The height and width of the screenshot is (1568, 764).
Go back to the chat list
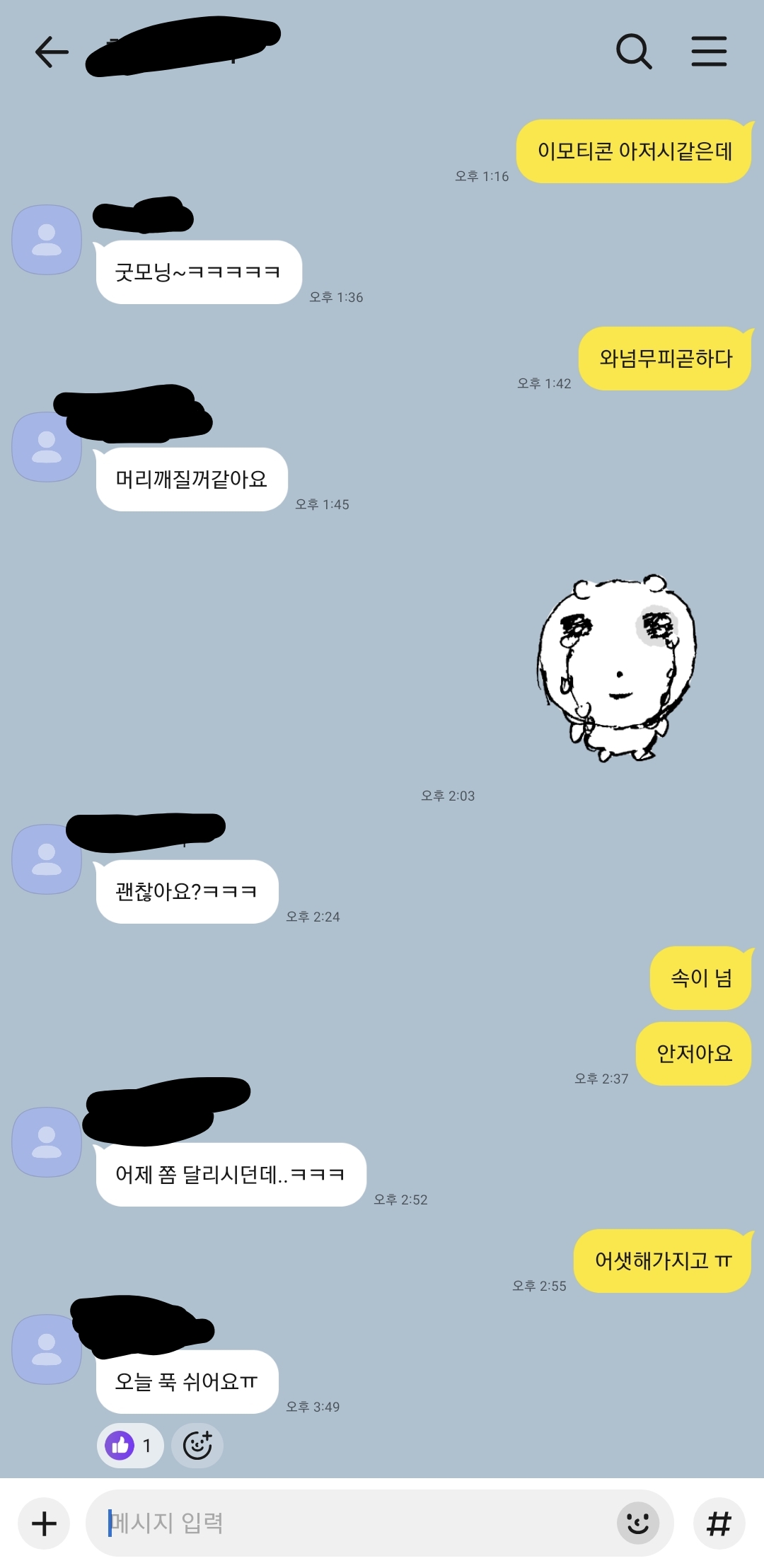(52, 52)
